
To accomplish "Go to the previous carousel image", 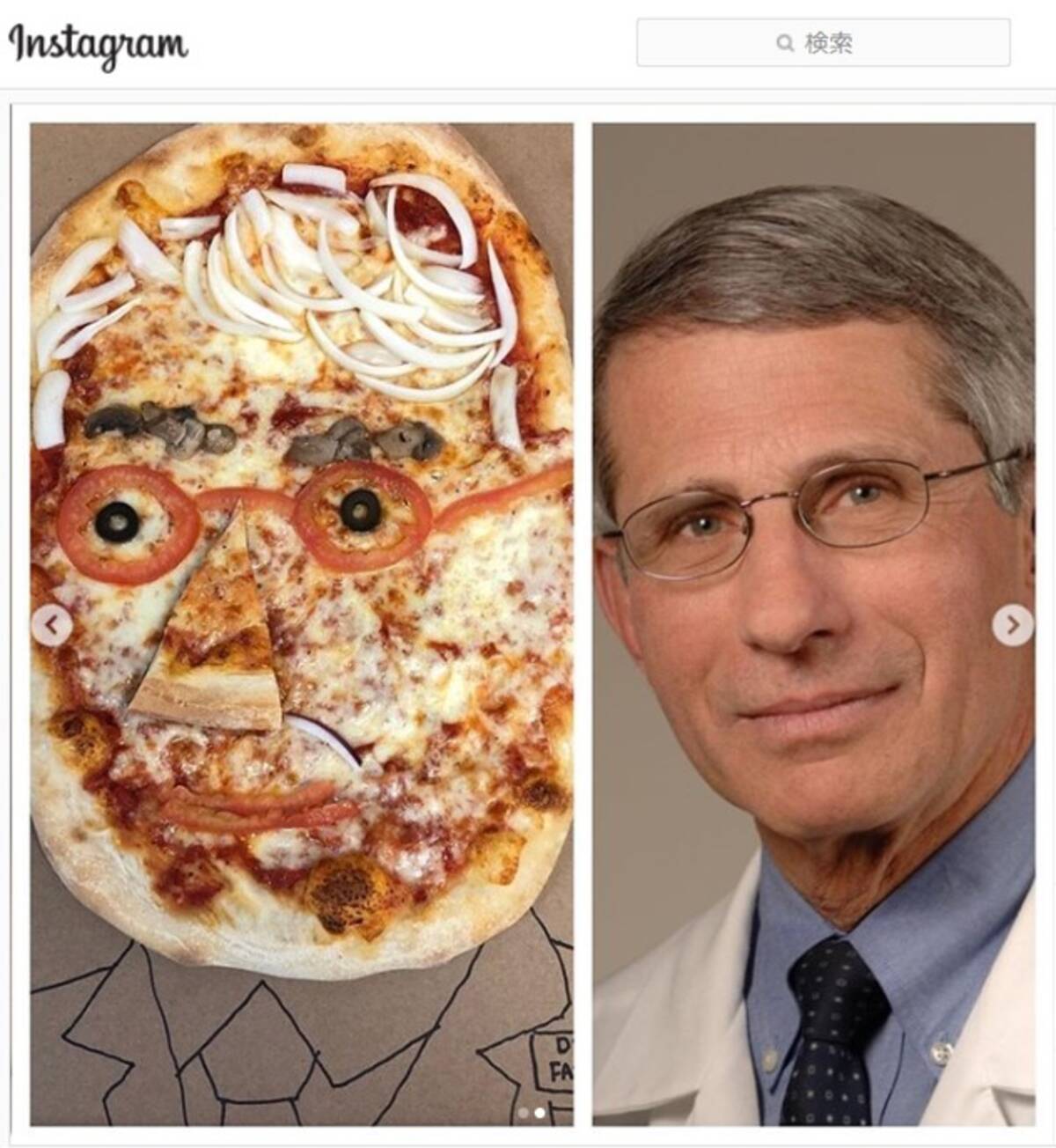I will [52, 626].
